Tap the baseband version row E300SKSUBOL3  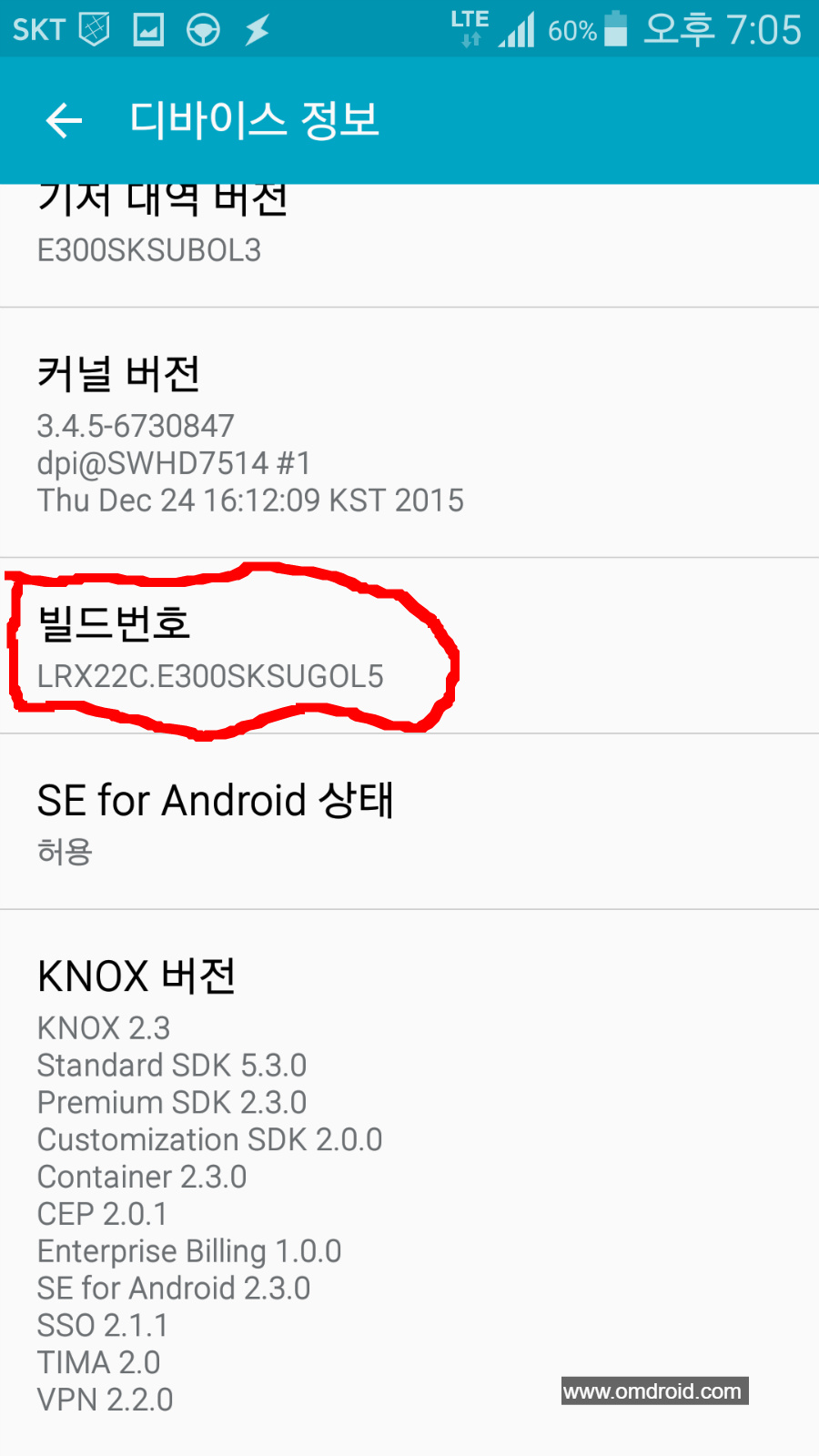pyautogui.click(x=409, y=246)
